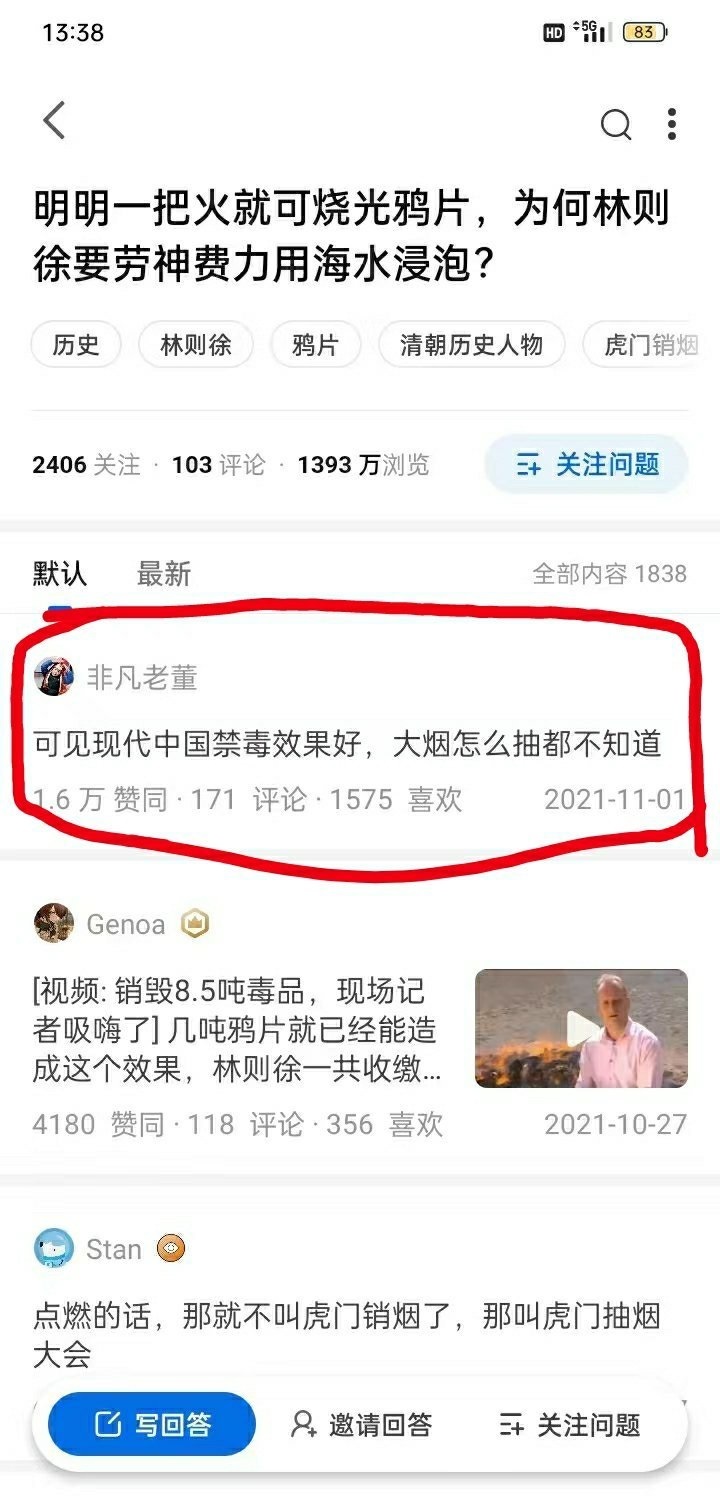Open the answer by 非凡老董
This screenshot has height=1502, width=720.
coord(347,745)
